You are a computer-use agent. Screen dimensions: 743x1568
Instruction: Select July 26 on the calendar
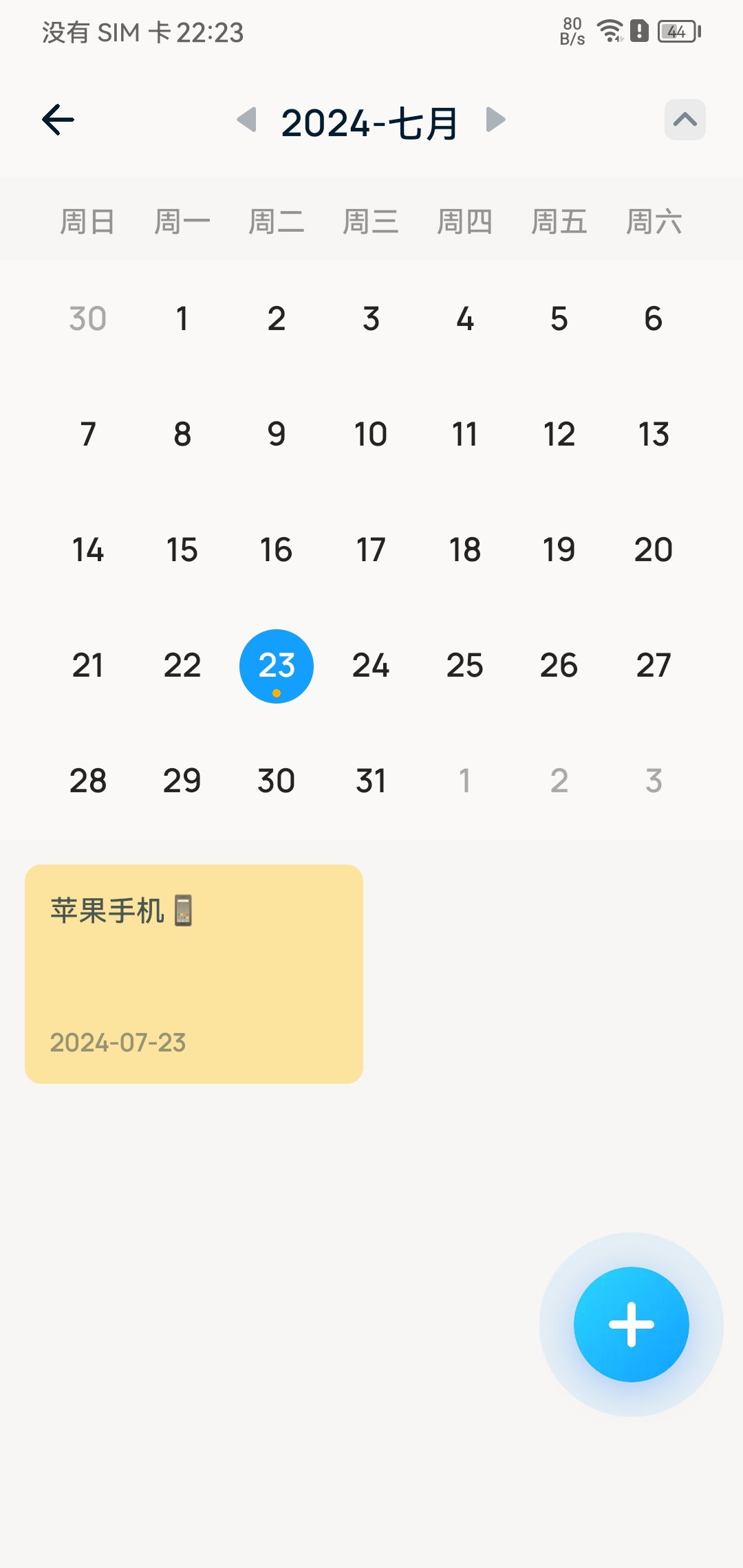pos(559,666)
